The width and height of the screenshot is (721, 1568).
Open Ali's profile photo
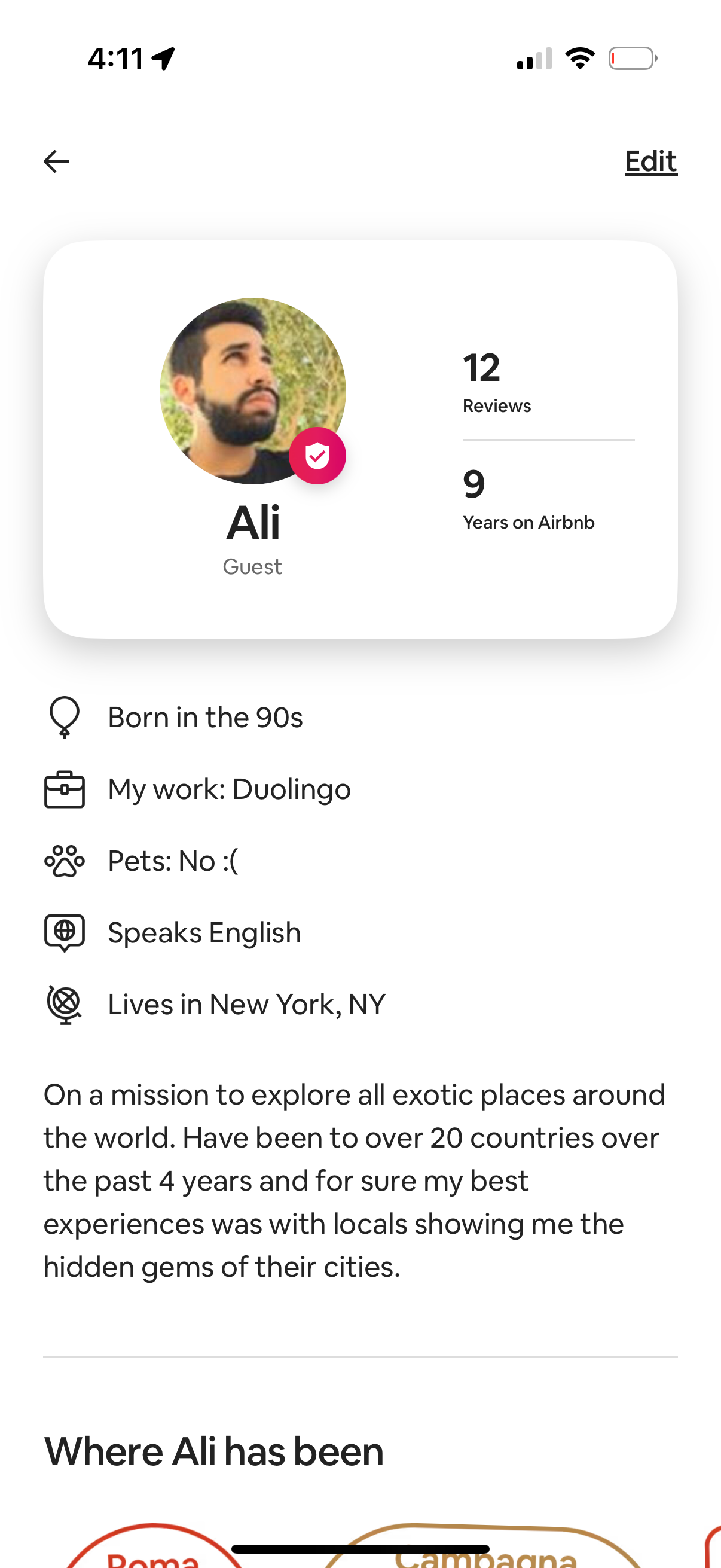coord(252,389)
